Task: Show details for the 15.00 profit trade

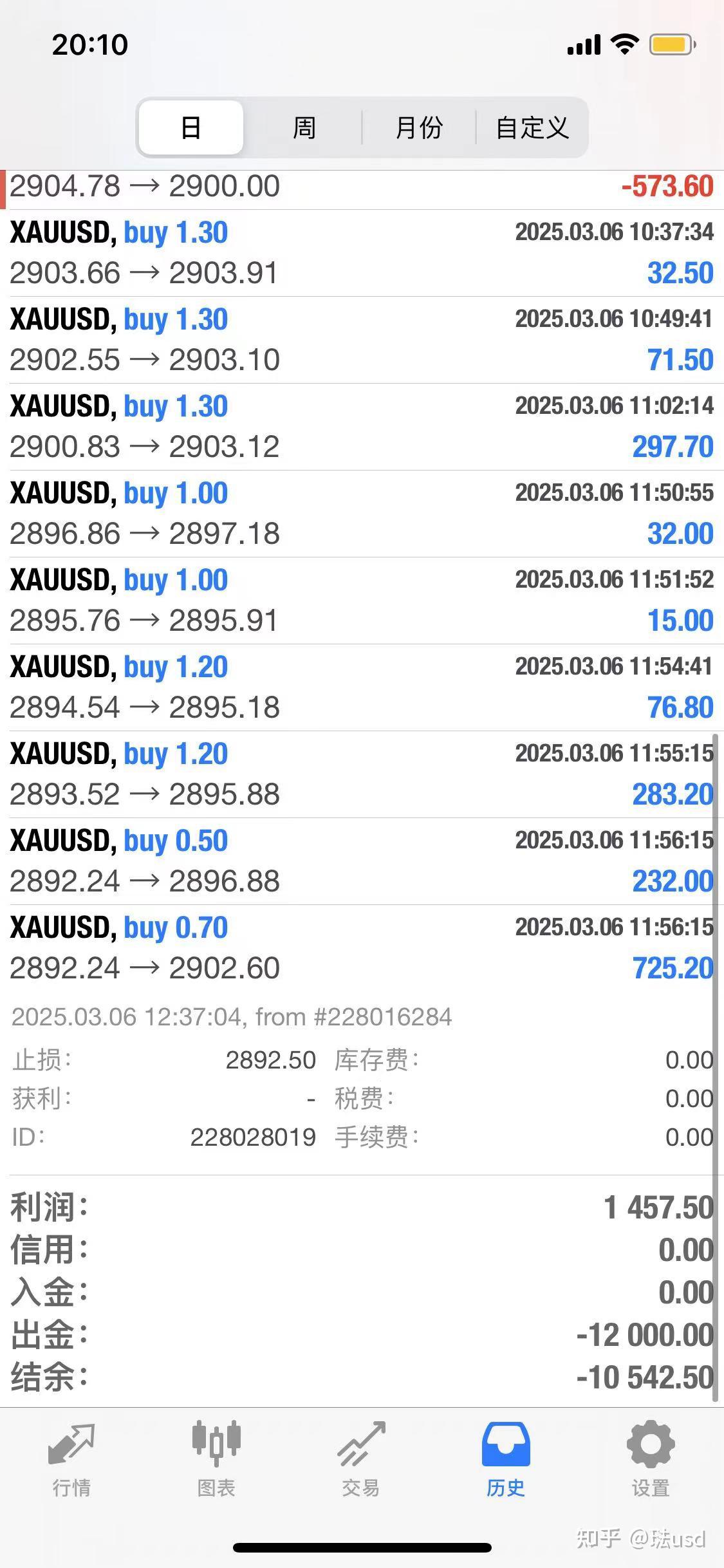Action: pos(362,601)
